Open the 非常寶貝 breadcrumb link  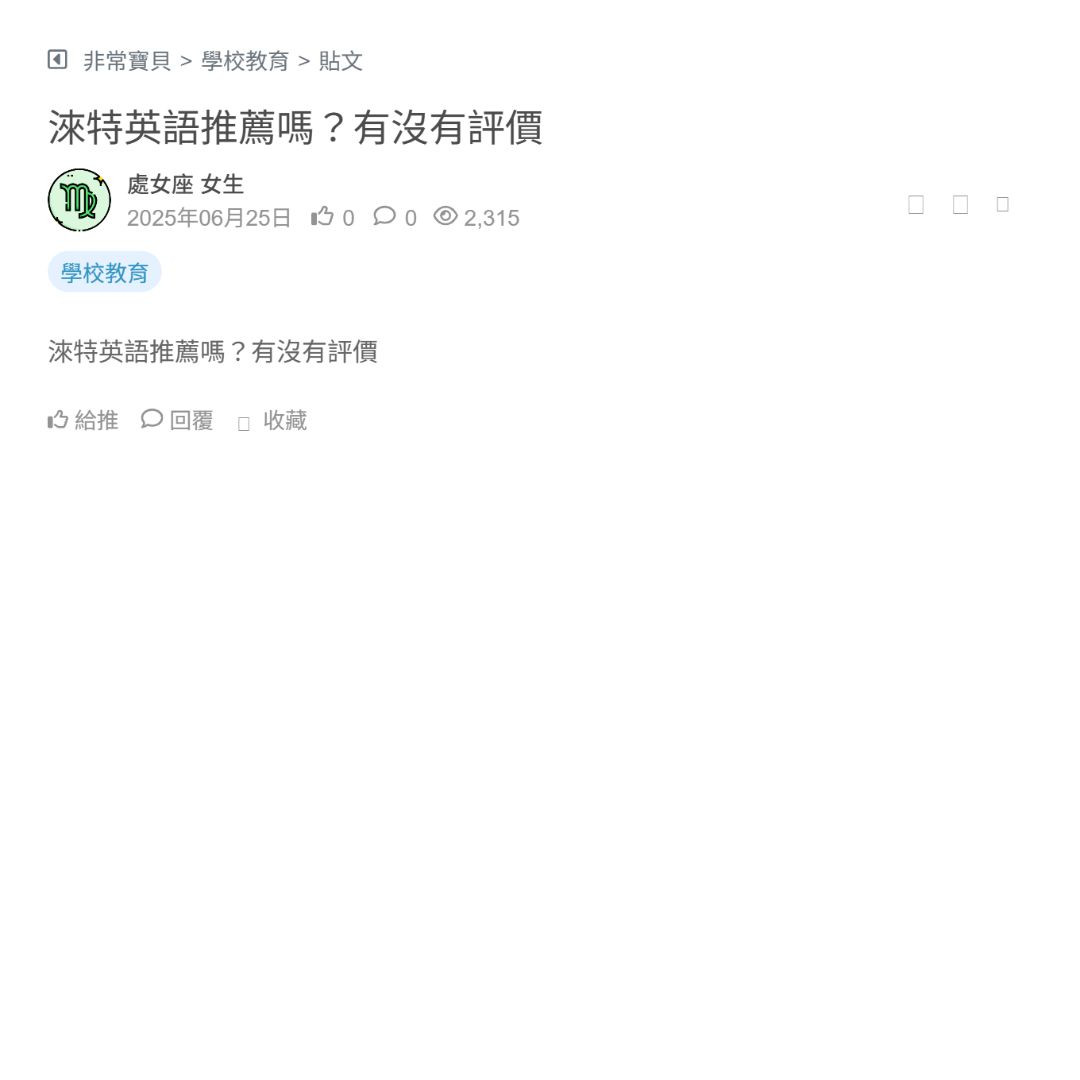[x=127, y=61]
